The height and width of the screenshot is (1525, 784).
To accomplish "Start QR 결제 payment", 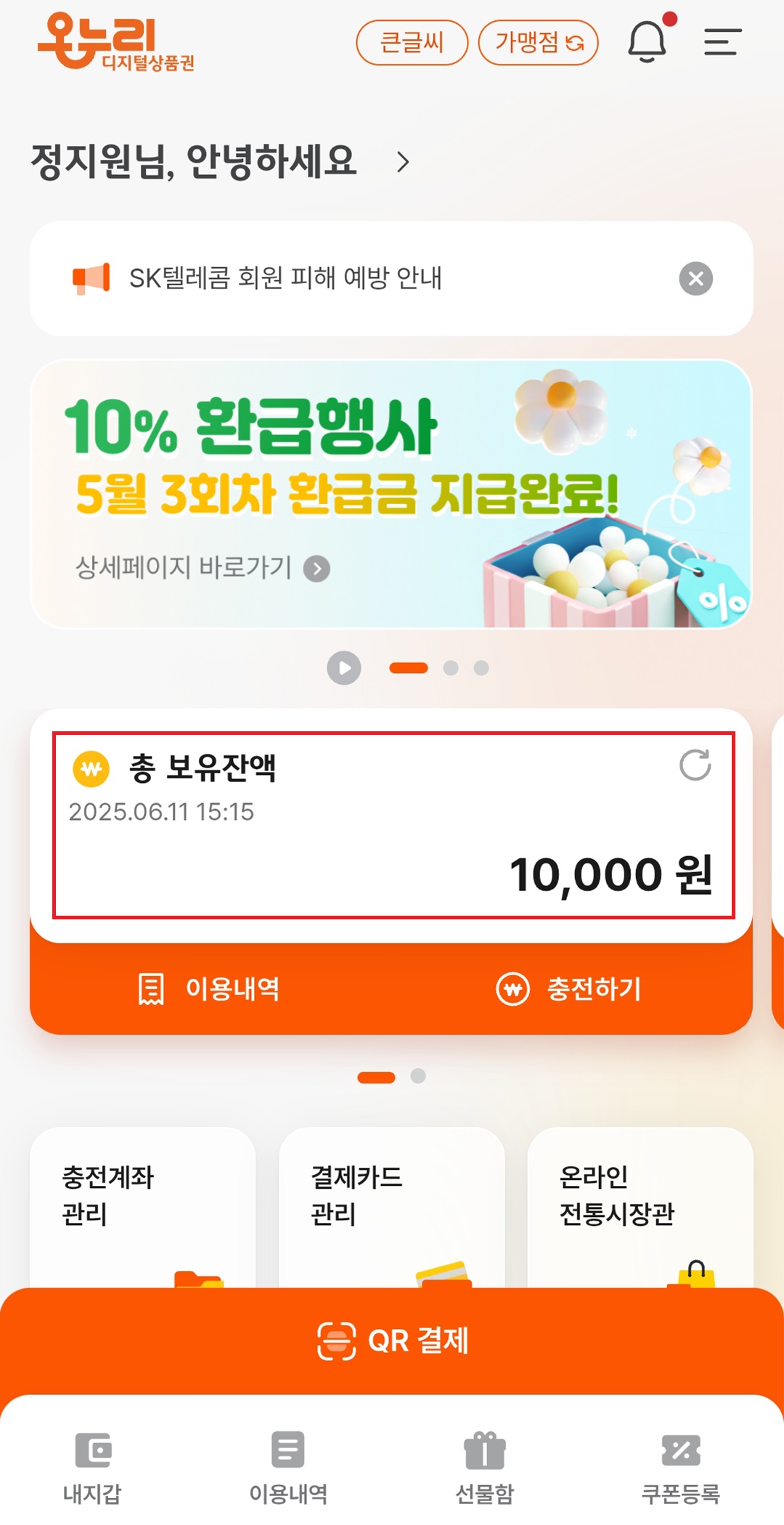I will coord(392,1341).
